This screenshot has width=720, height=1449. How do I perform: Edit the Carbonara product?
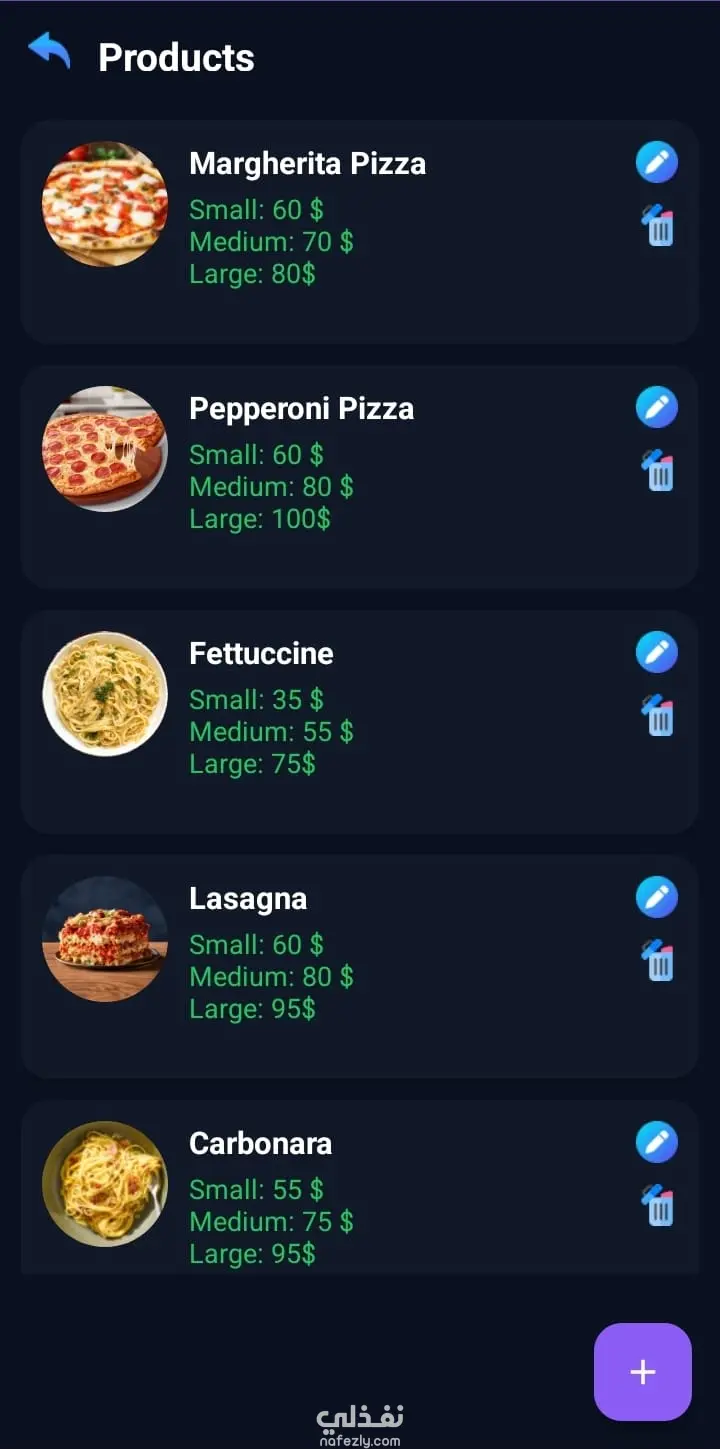[657, 1142]
